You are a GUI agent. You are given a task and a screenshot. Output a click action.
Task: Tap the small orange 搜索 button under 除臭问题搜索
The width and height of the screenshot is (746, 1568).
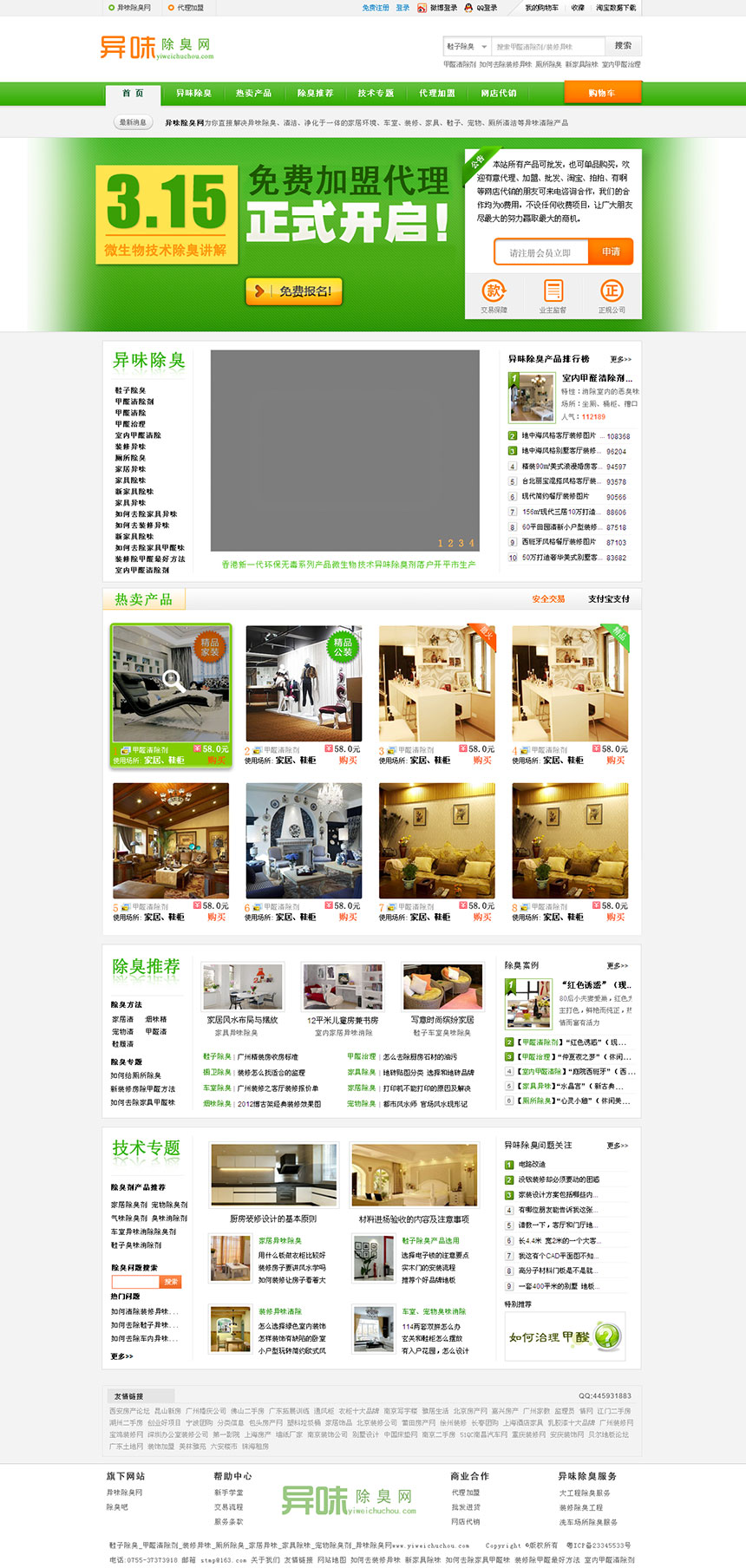point(171,1281)
